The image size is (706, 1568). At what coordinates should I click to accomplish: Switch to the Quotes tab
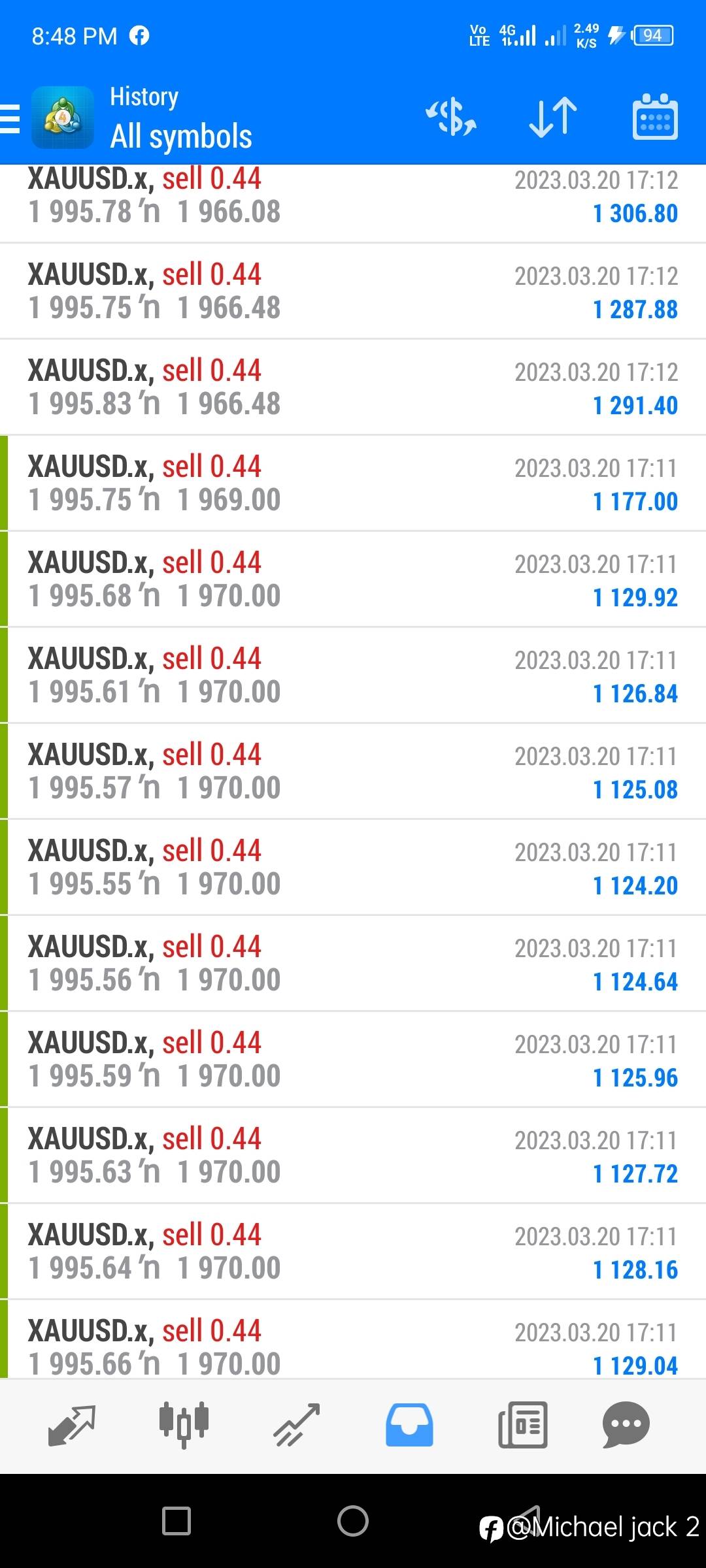[72, 1426]
